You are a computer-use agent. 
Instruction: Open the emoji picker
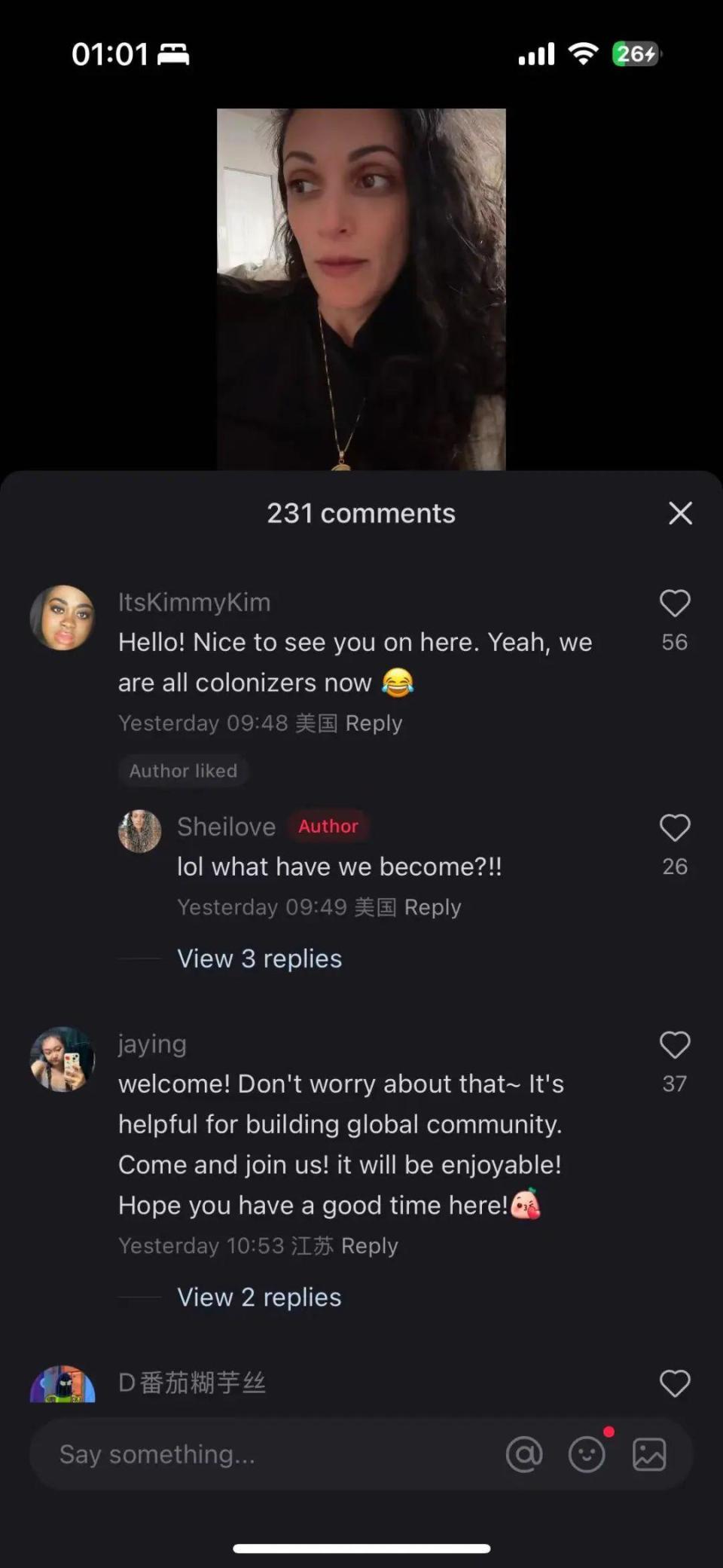click(587, 1454)
